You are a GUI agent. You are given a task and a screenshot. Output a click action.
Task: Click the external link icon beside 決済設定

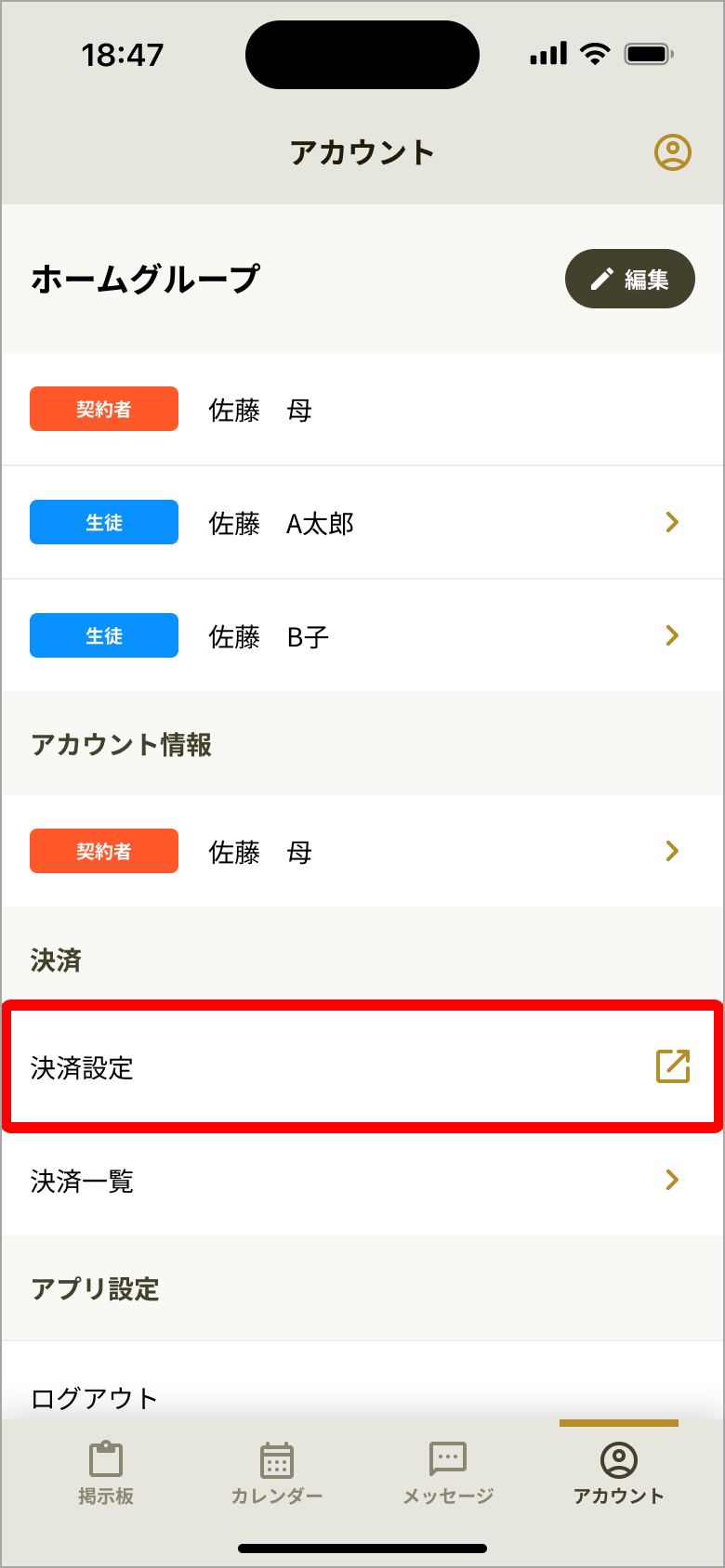tap(673, 1066)
